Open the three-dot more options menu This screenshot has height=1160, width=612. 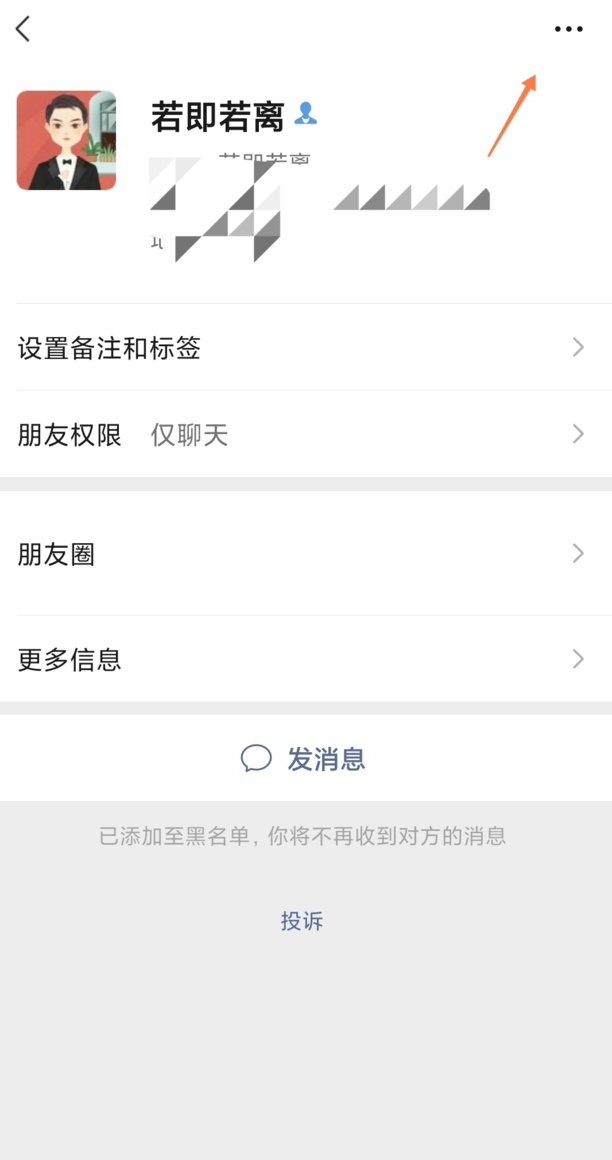point(568,29)
